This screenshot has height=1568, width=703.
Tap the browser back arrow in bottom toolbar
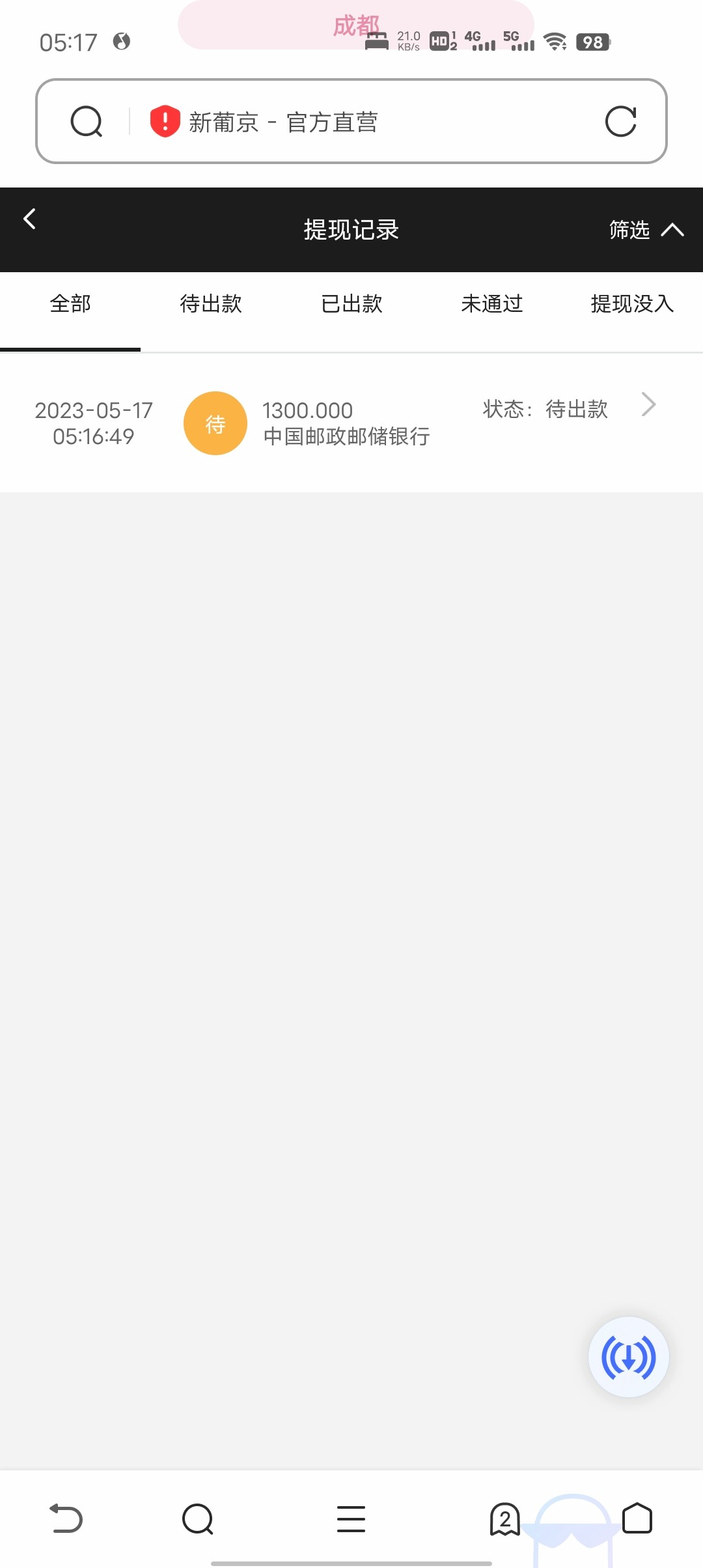point(66,1519)
